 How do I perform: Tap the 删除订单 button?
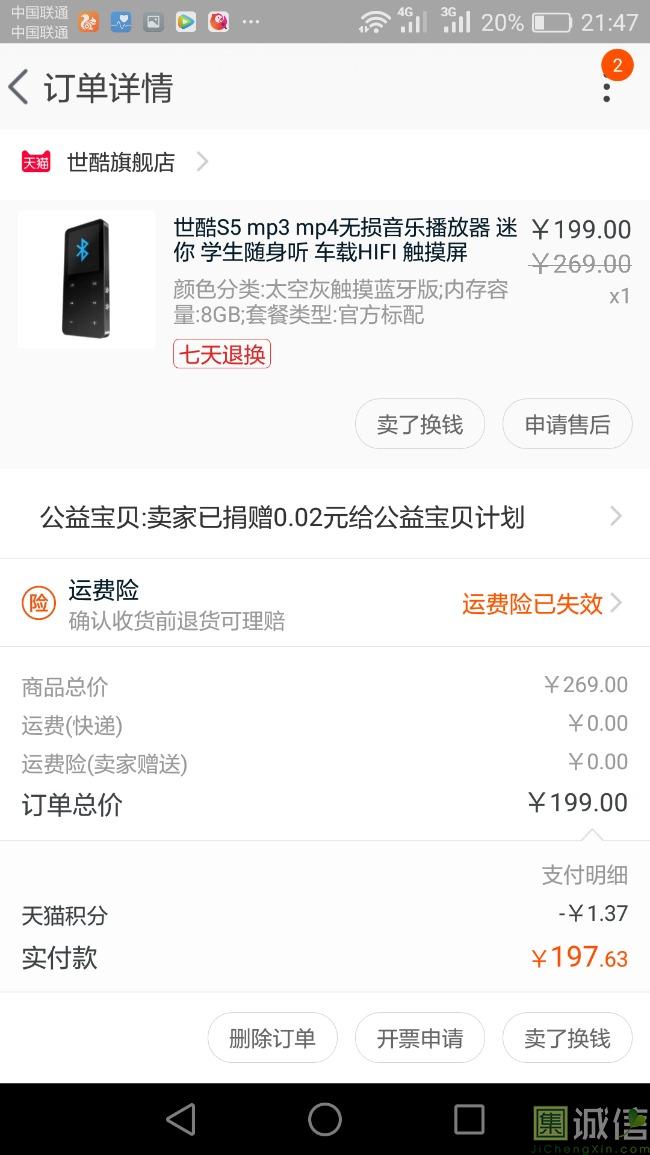pyautogui.click(x=272, y=1038)
